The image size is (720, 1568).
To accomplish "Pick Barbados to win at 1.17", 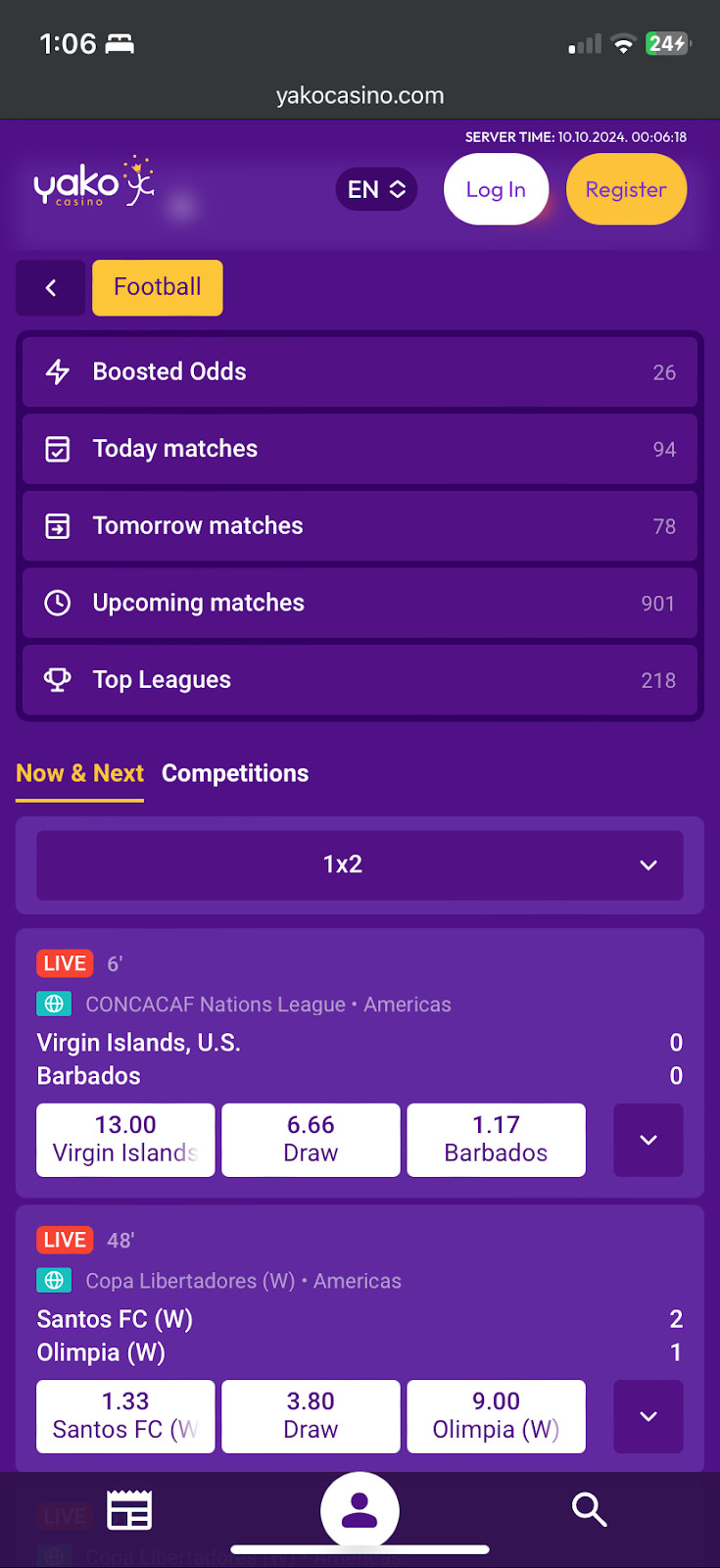I will point(496,1140).
